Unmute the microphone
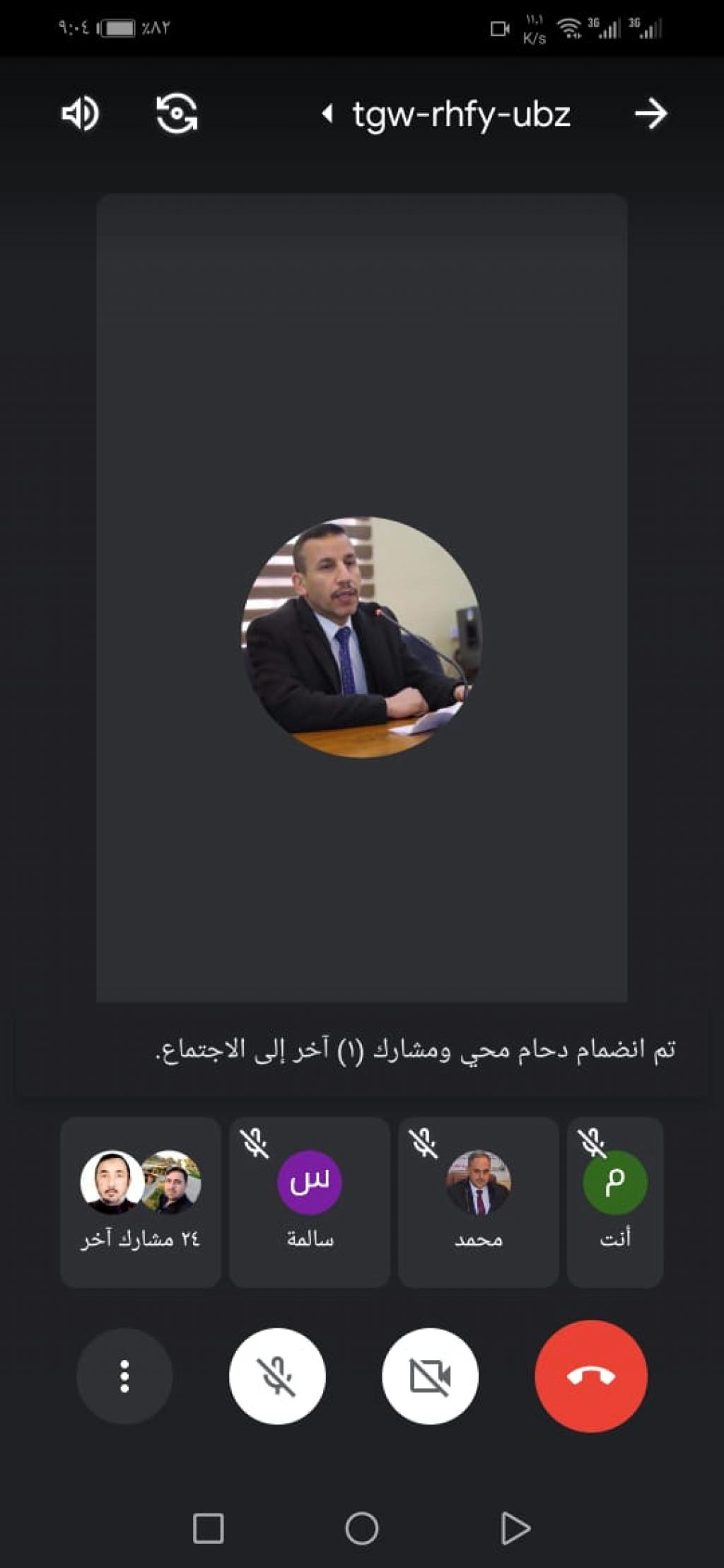724x1568 pixels. [x=277, y=1376]
